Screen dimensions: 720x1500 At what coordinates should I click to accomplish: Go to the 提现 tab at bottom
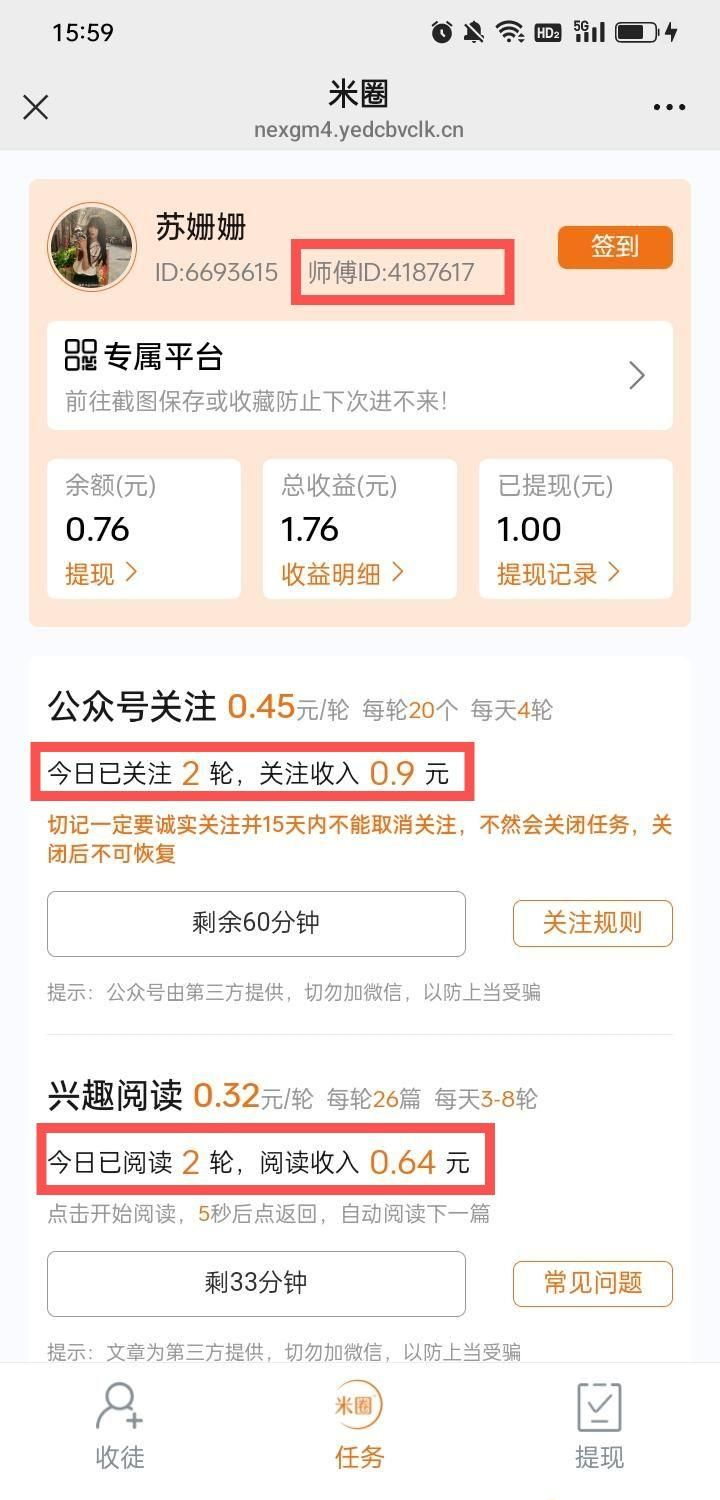point(599,1427)
